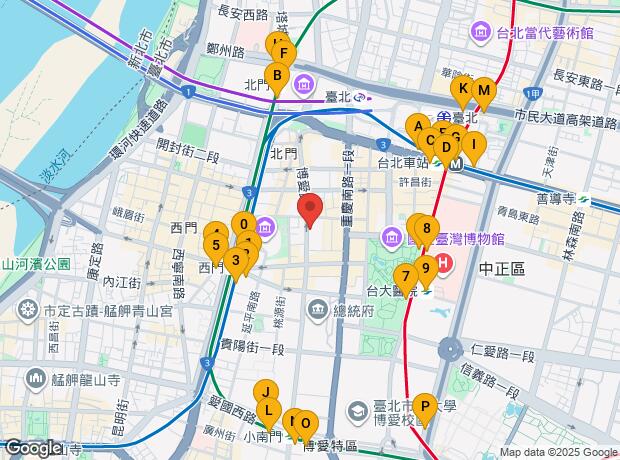Tap marker 3 near 西門
620x460 pixels.
tap(235, 261)
